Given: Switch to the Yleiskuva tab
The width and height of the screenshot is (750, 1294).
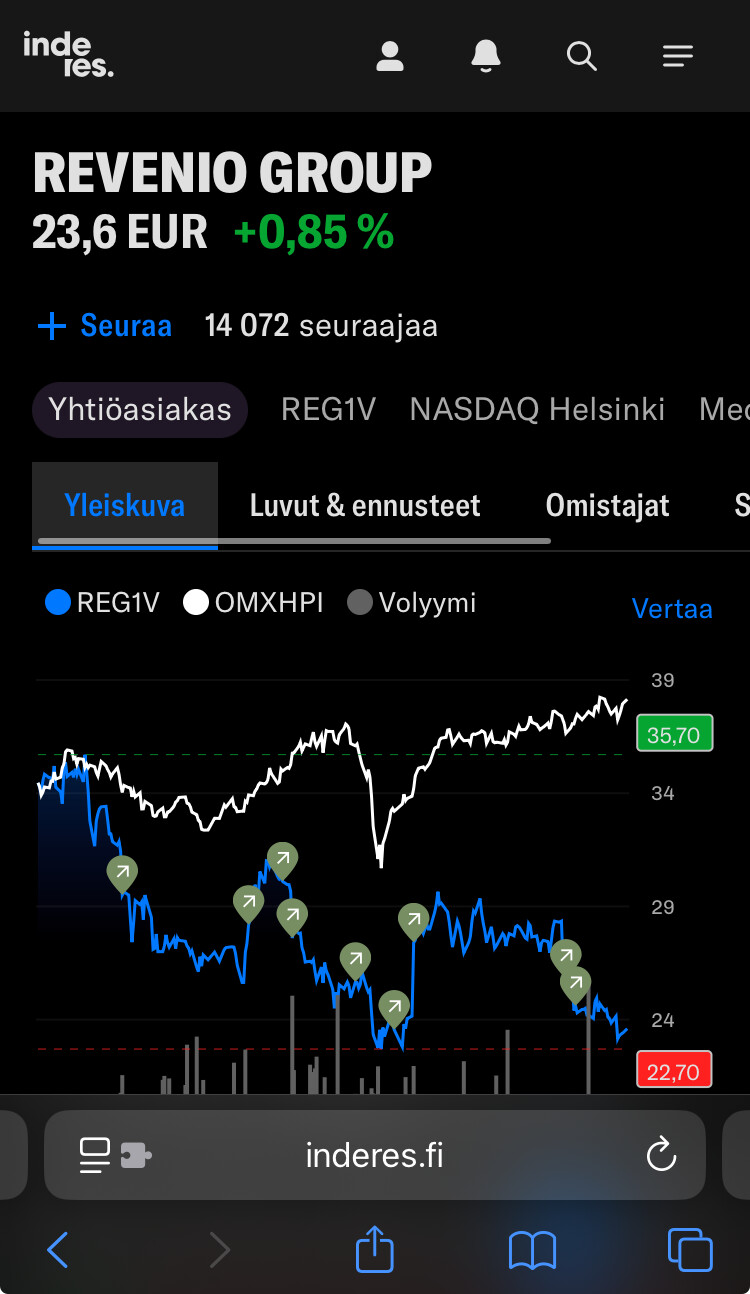Looking at the screenshot, I should 125,505.
